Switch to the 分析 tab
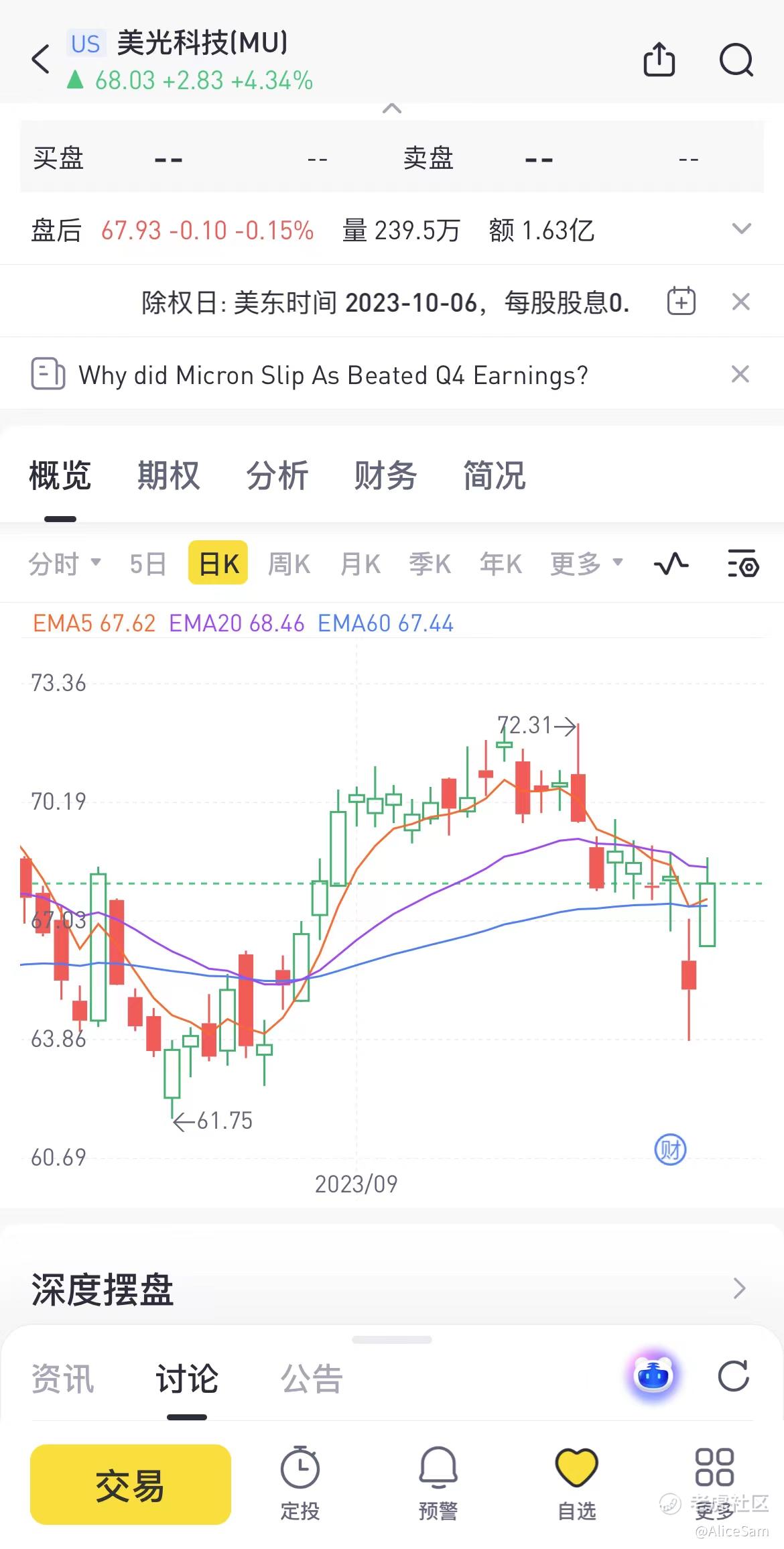This screenshot has width=784, height=1549. click(x=277, y=476)
